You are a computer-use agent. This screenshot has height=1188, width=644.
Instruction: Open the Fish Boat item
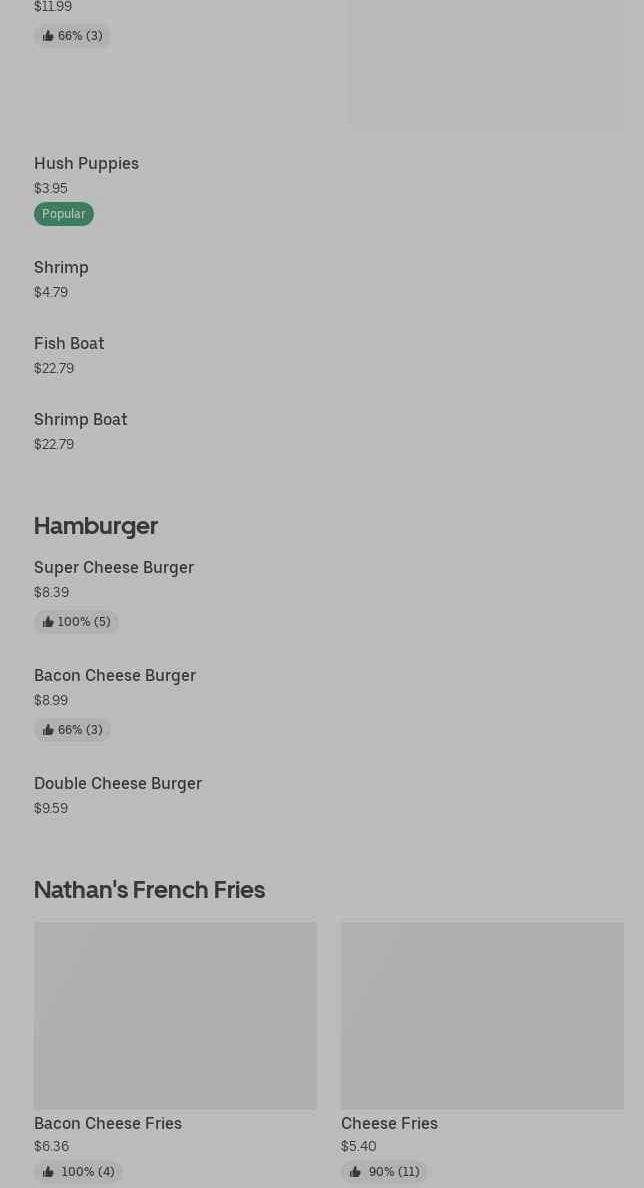69,344
